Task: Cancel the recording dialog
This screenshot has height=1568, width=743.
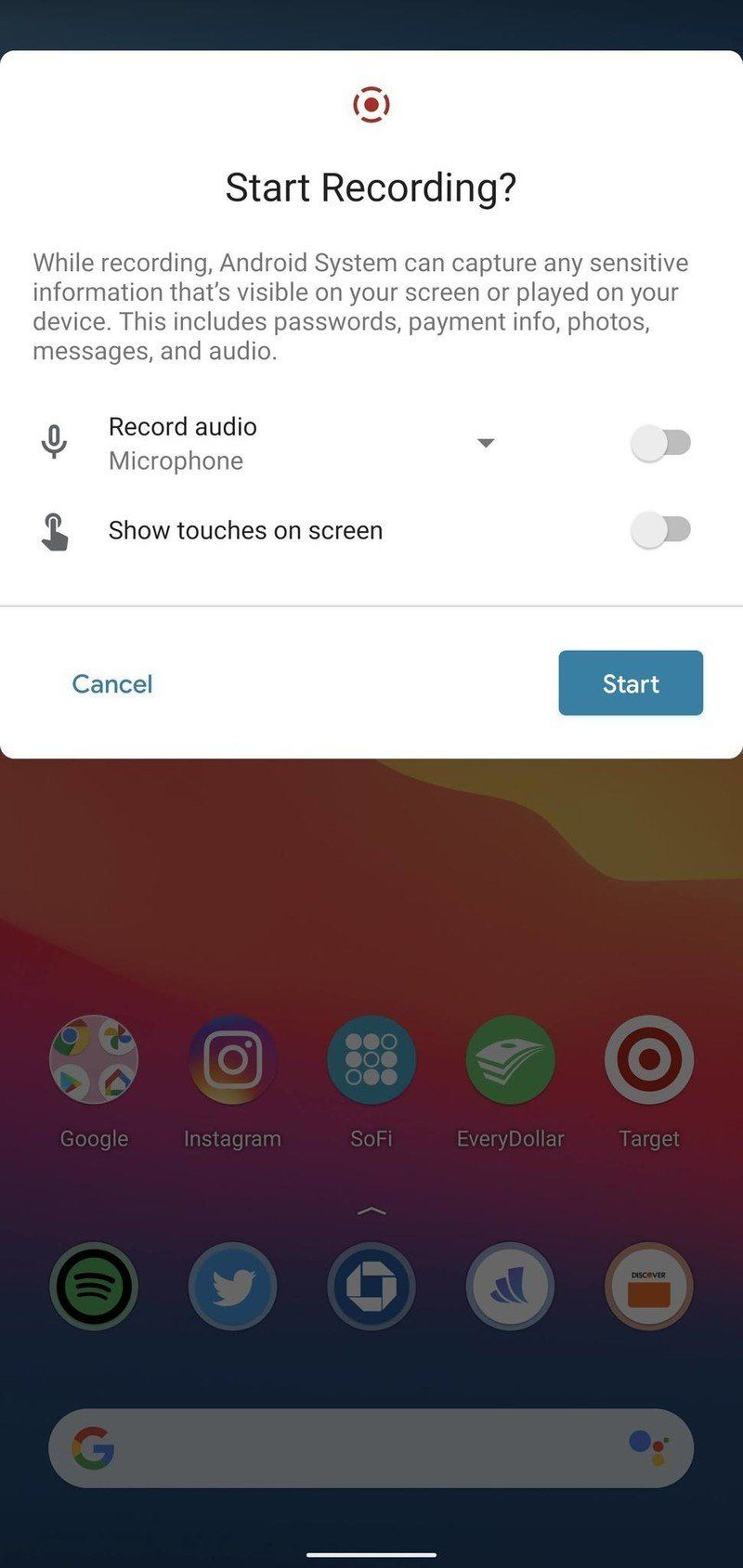Action: tap(112, 684)
